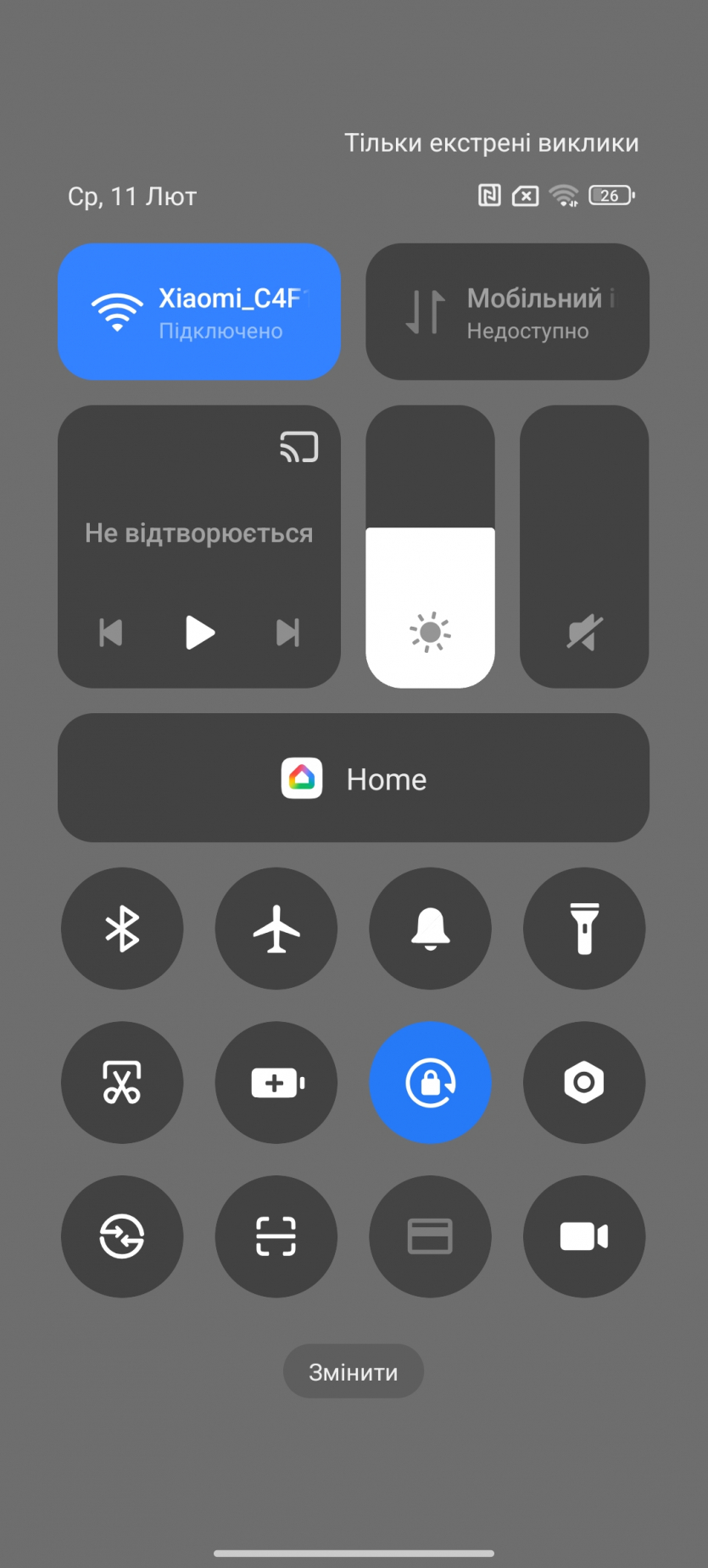Skip to the previous track
The image size is (708, 1568).
point(111,633)
